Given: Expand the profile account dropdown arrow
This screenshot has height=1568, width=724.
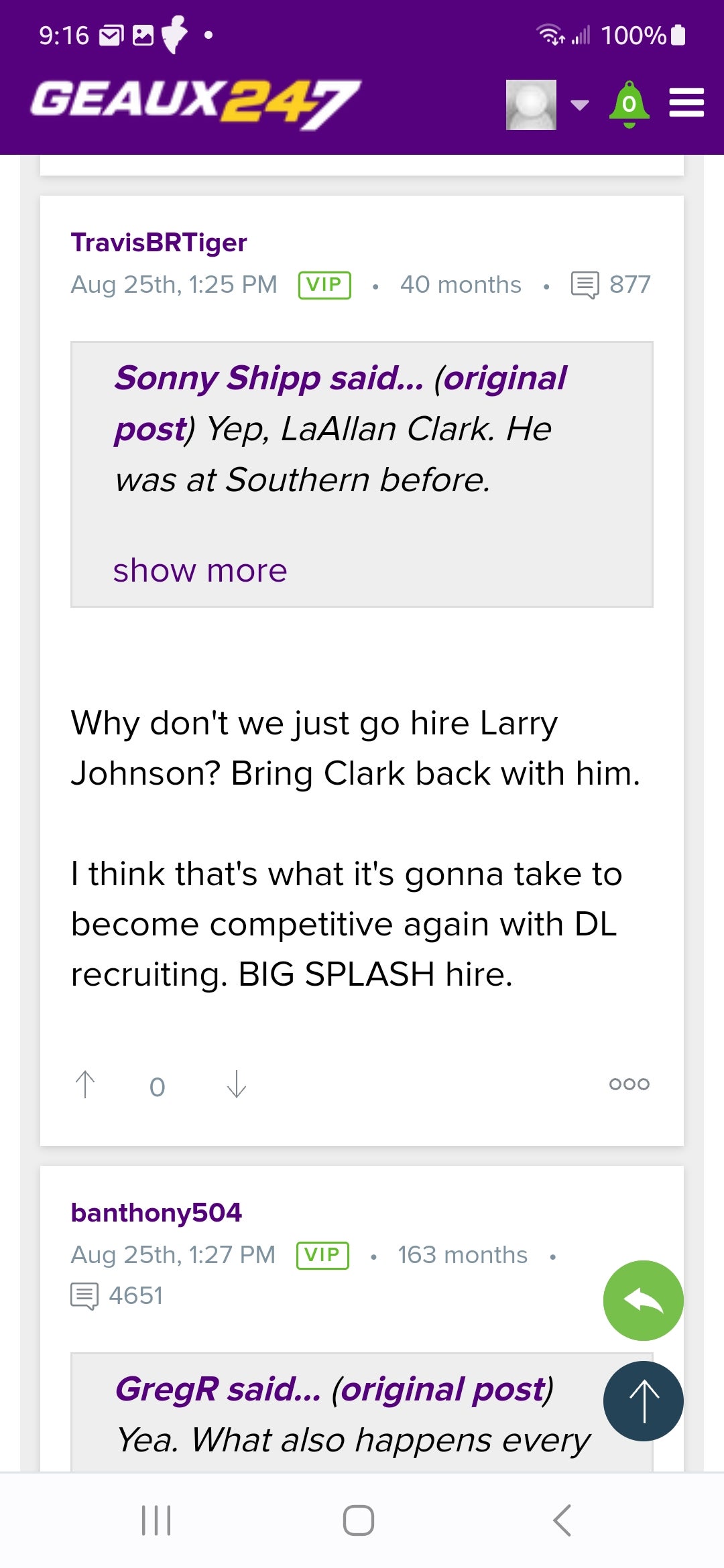Looking at the screenshot, I should point(581,104).
